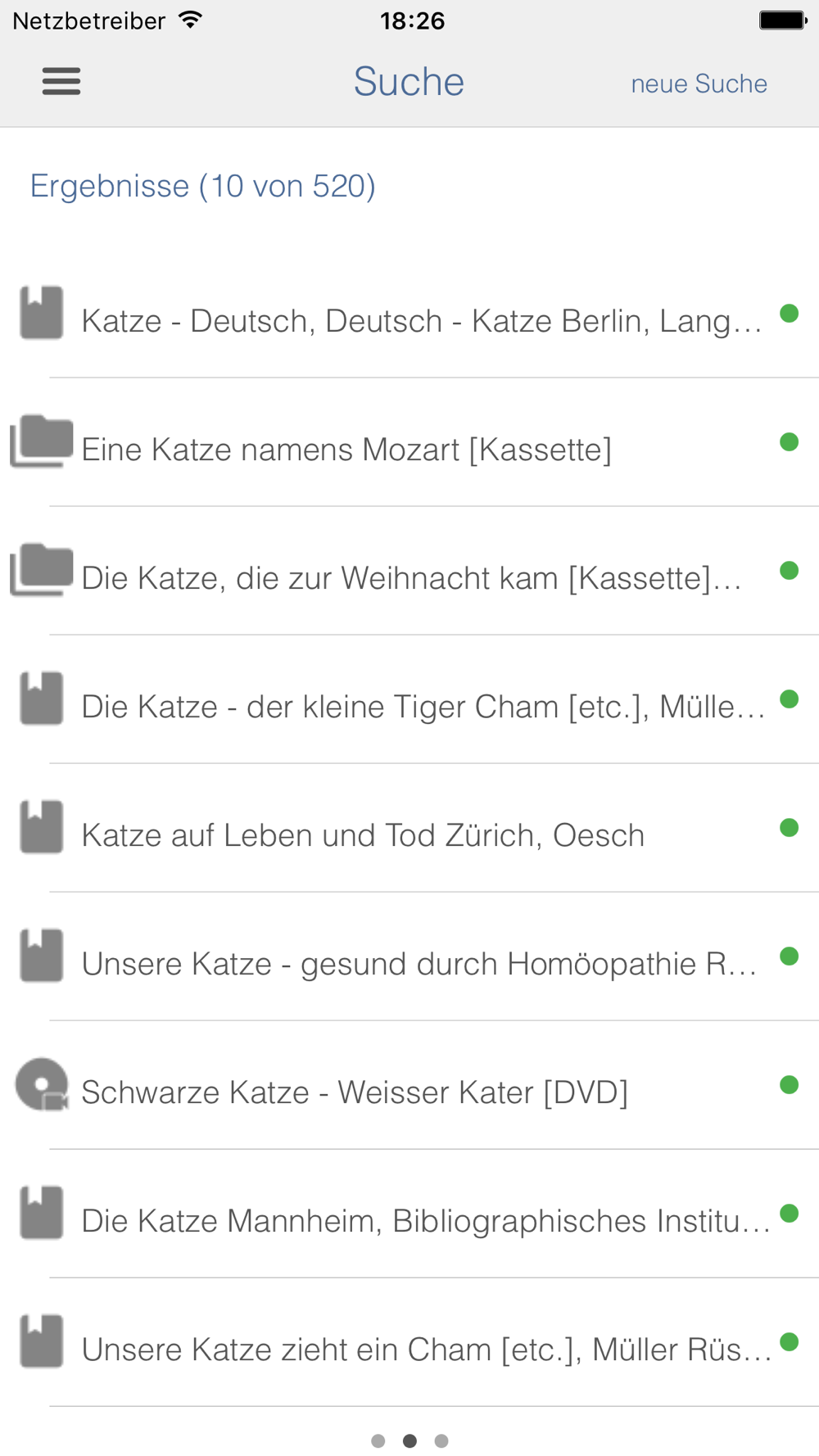Open Unsere Katze - gesund durch Homöopathie
The height and width of the screenshot is (1456, 819).
pyautogui.click(x=409, y=956)
